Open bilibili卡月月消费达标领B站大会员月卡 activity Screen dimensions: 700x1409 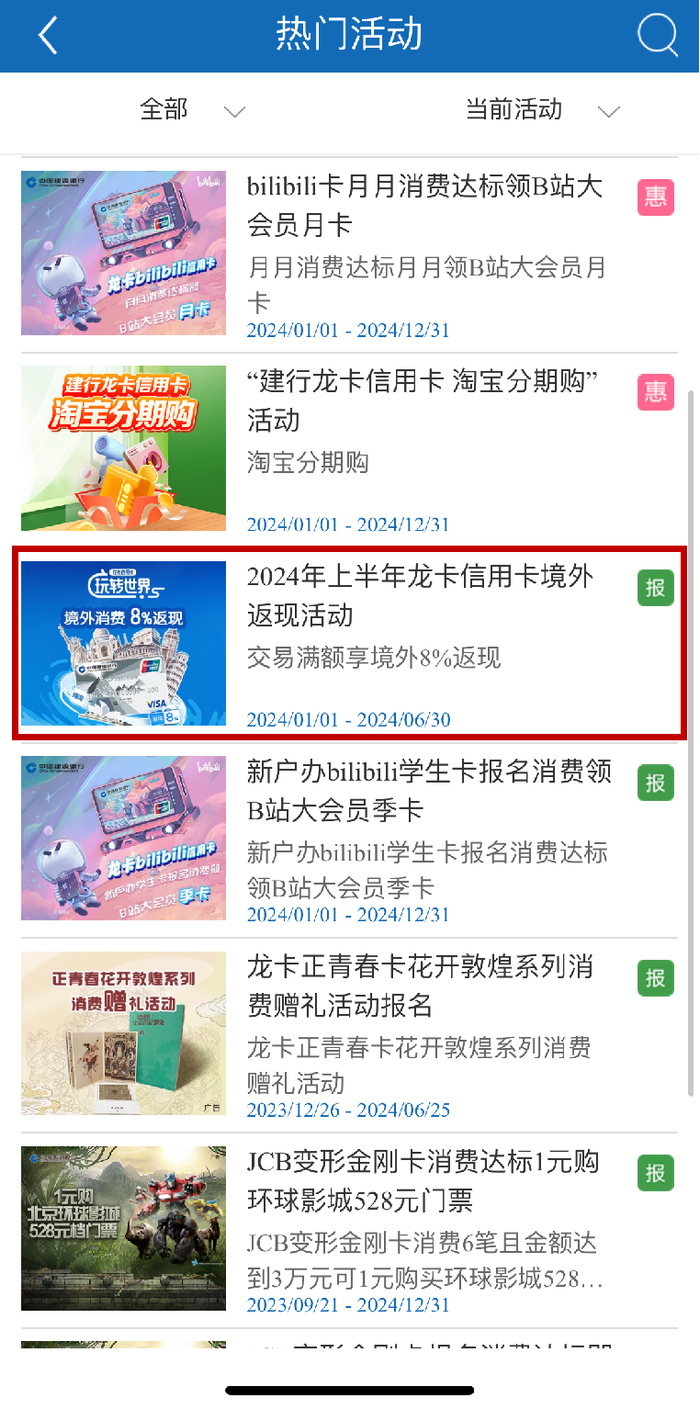pyautogui.click(x=425, y=205)
